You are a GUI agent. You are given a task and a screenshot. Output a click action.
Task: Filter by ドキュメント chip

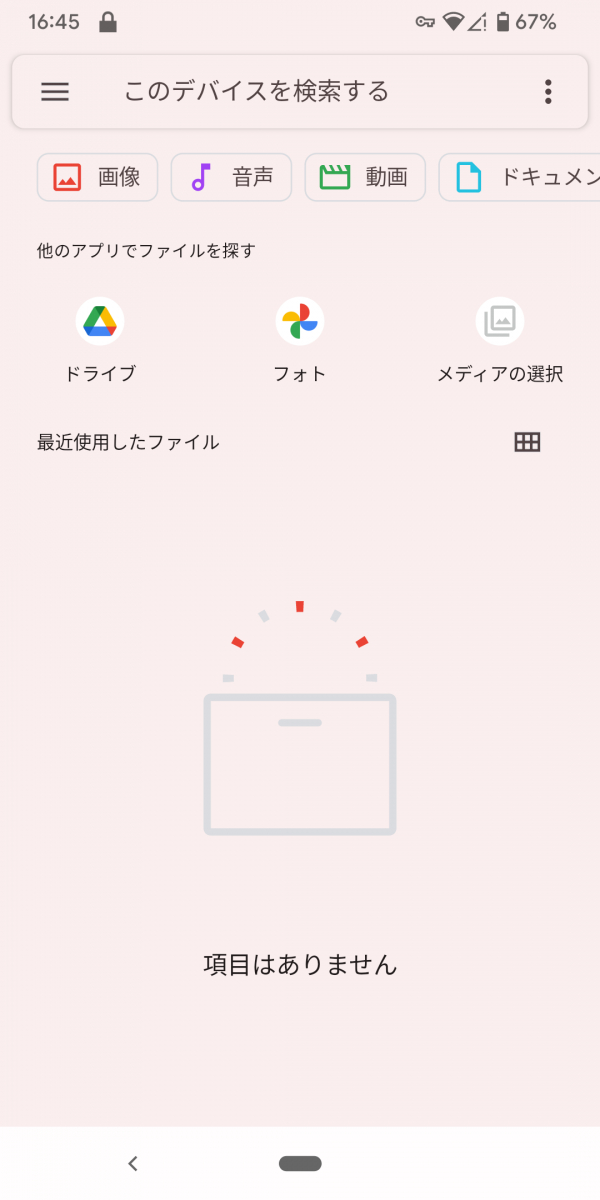click(x=520, y=178)
